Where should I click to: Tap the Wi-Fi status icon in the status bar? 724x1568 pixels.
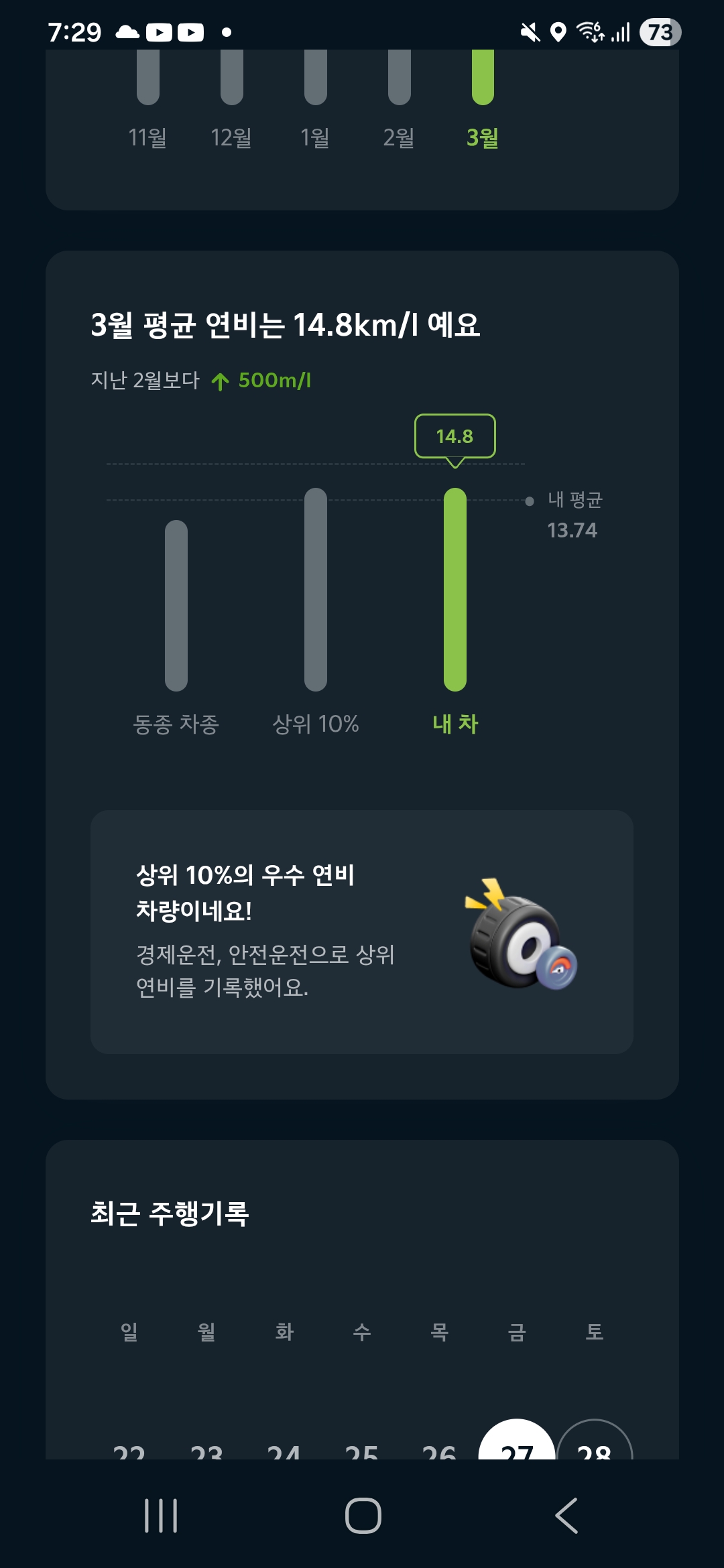tap(589, 31)
